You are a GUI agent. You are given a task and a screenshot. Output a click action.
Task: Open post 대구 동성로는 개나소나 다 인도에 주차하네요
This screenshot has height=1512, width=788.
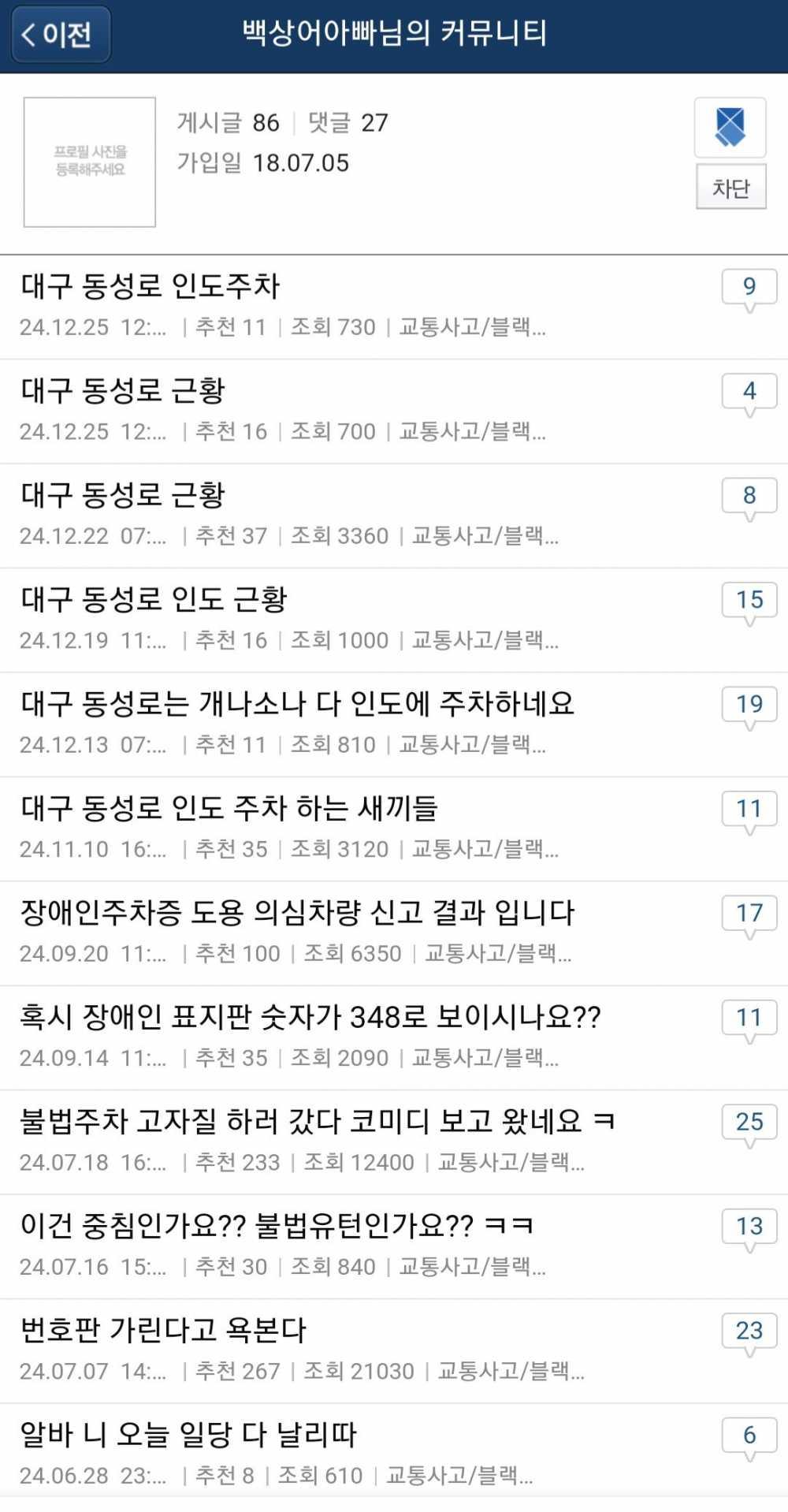(297, 703)
